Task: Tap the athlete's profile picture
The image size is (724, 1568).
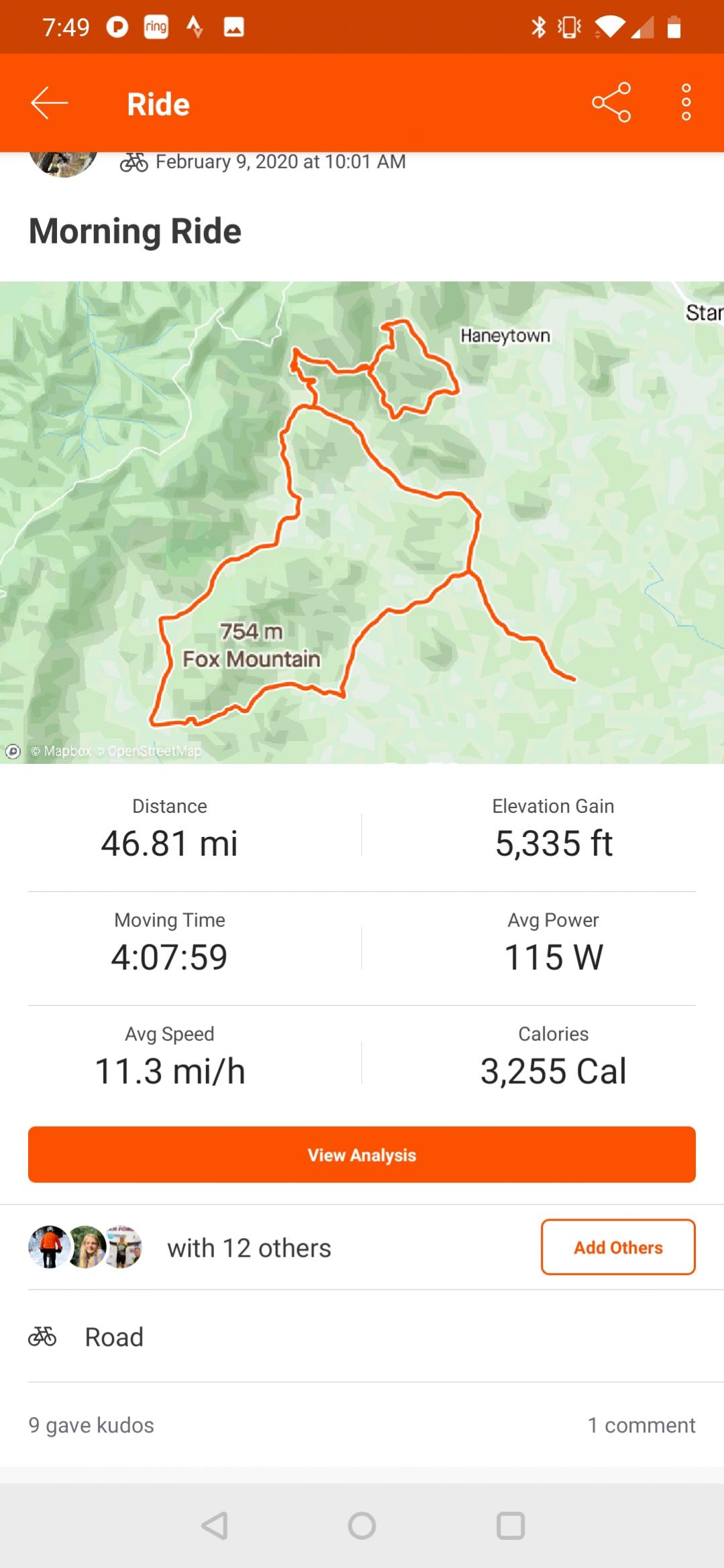Action: 64,163
